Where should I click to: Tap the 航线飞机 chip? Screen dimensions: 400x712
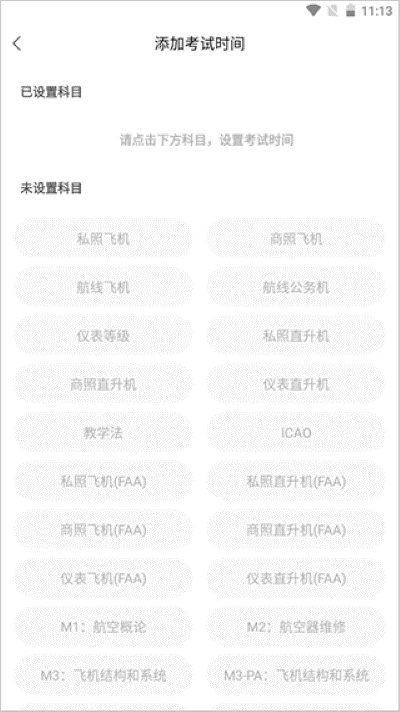click(x=103, y=287)
